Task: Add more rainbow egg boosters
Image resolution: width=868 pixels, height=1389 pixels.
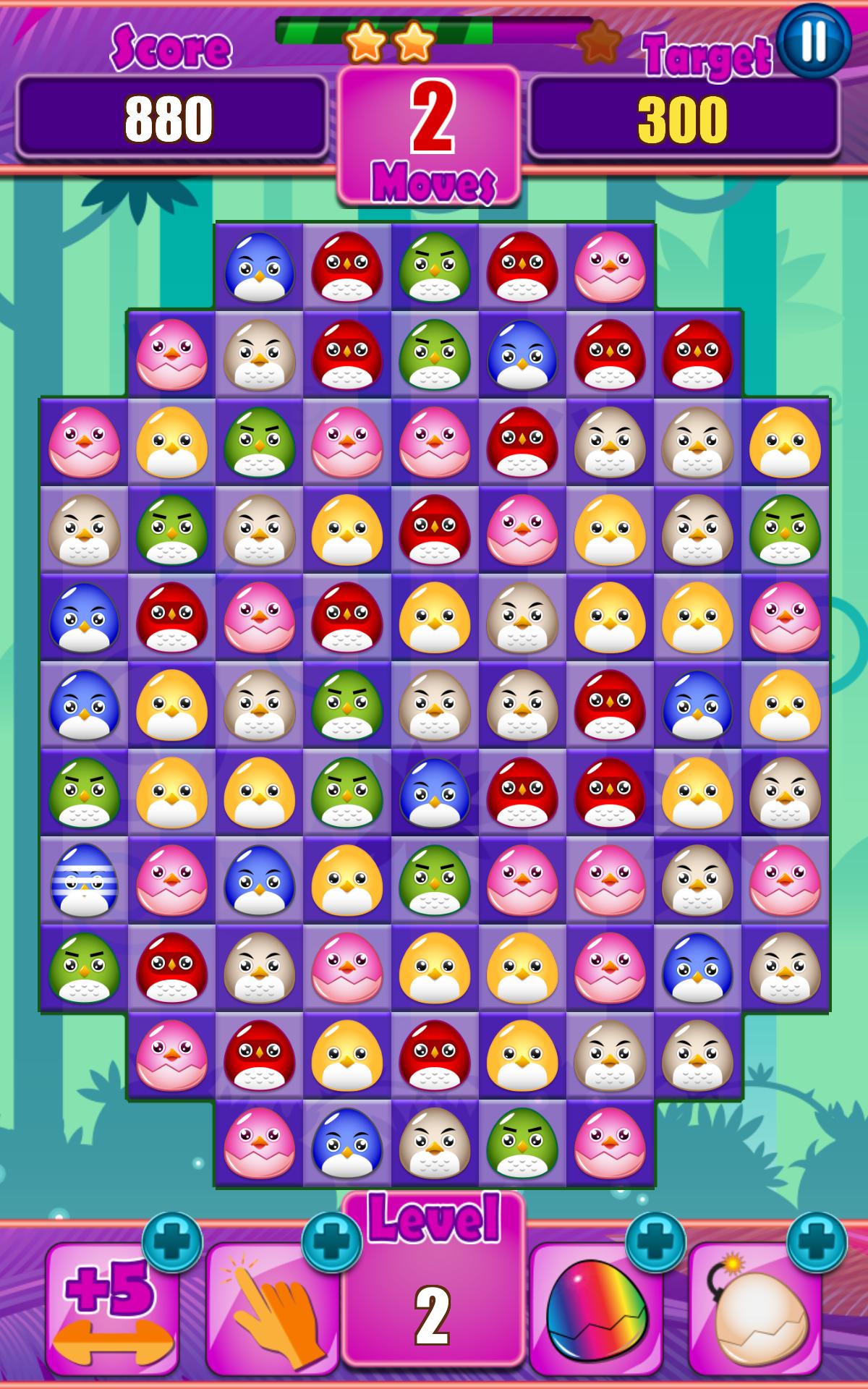Action: 655,1242
